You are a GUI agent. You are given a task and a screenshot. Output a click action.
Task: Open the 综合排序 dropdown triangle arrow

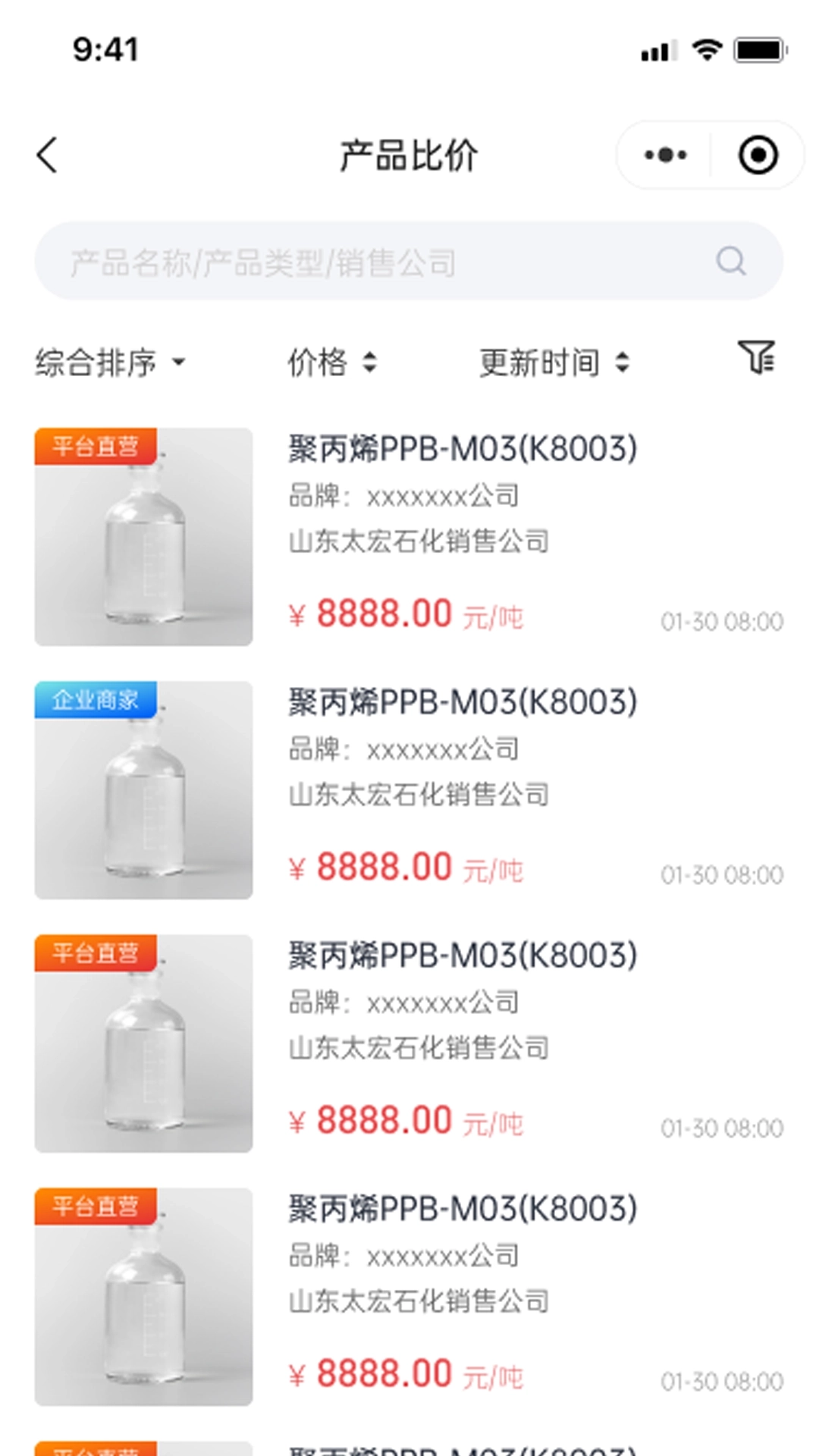[x=180, y=365]
